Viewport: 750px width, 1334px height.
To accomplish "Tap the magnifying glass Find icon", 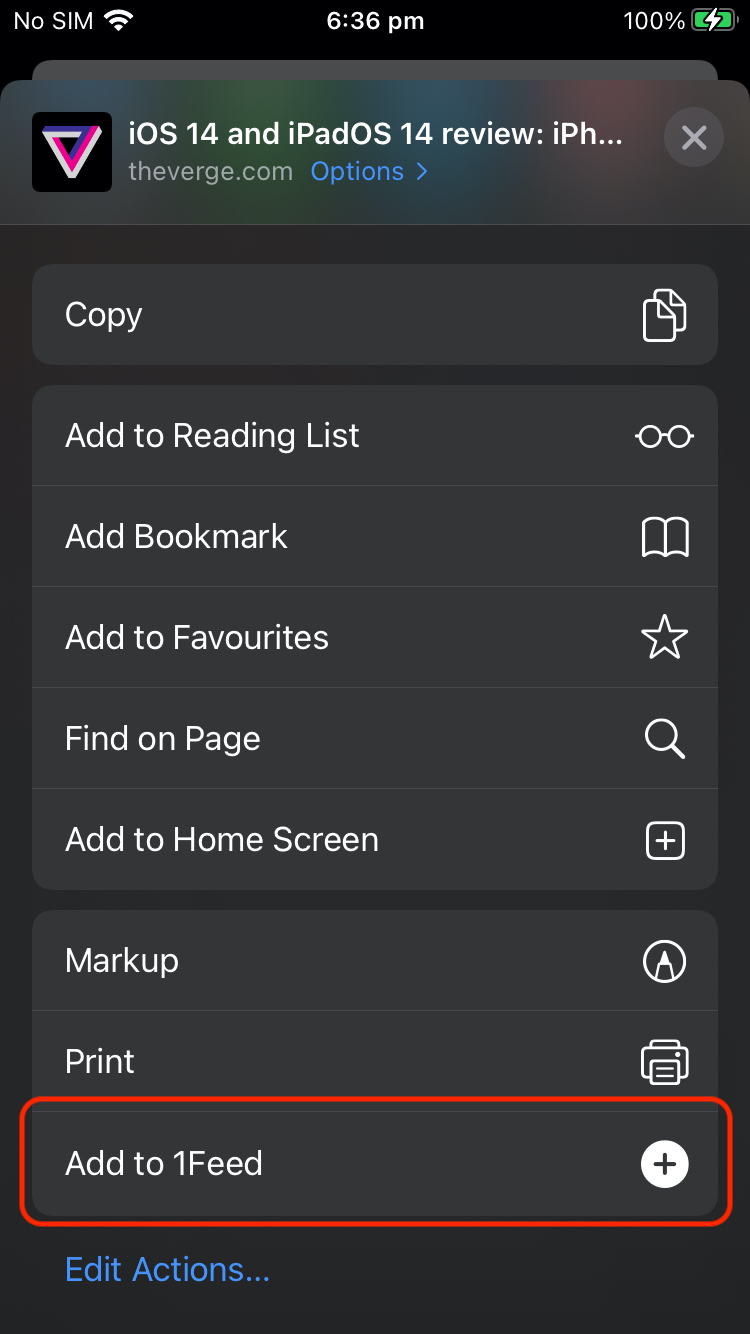I will [x=664, y=738].
